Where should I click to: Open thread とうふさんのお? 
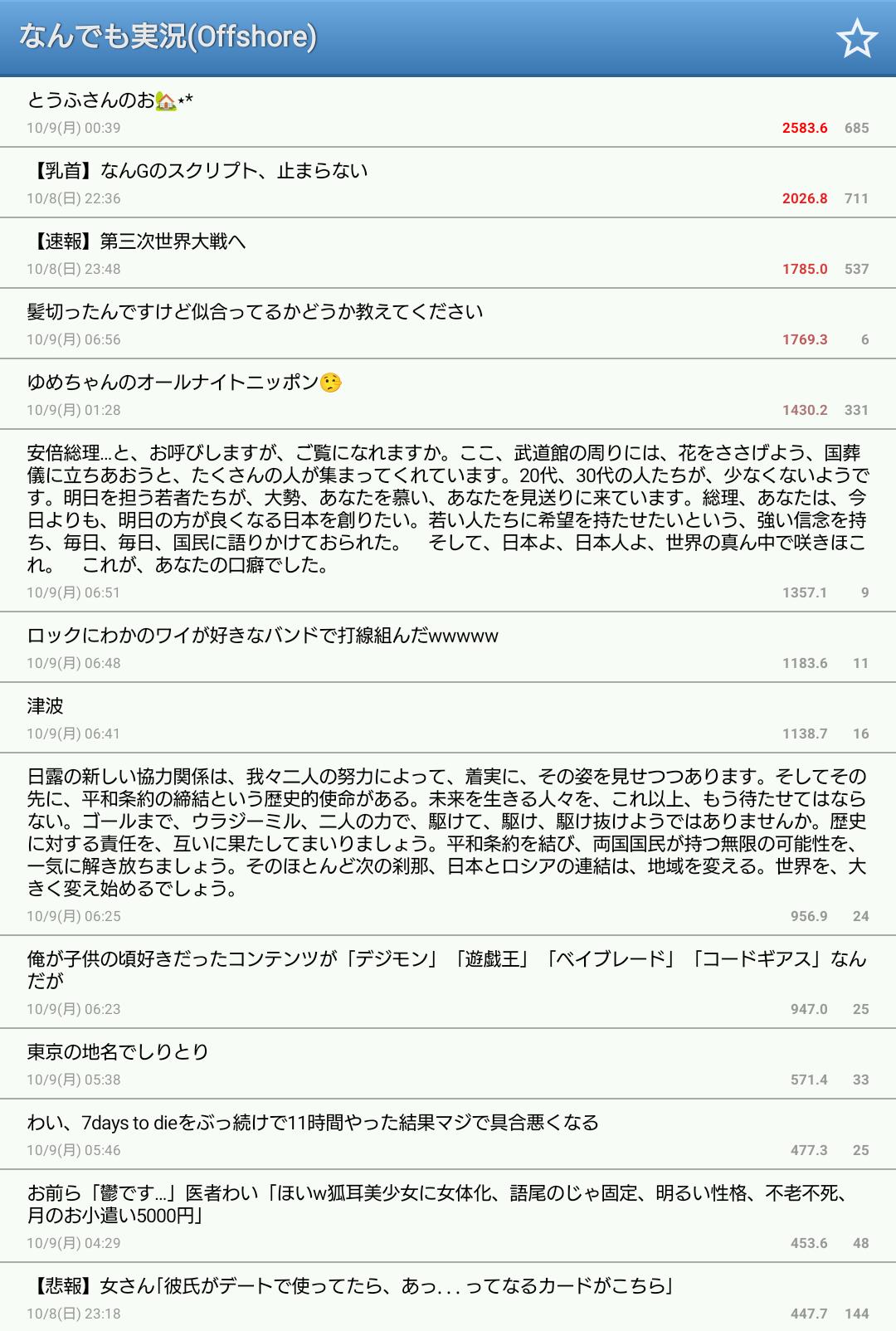(448, 112)
